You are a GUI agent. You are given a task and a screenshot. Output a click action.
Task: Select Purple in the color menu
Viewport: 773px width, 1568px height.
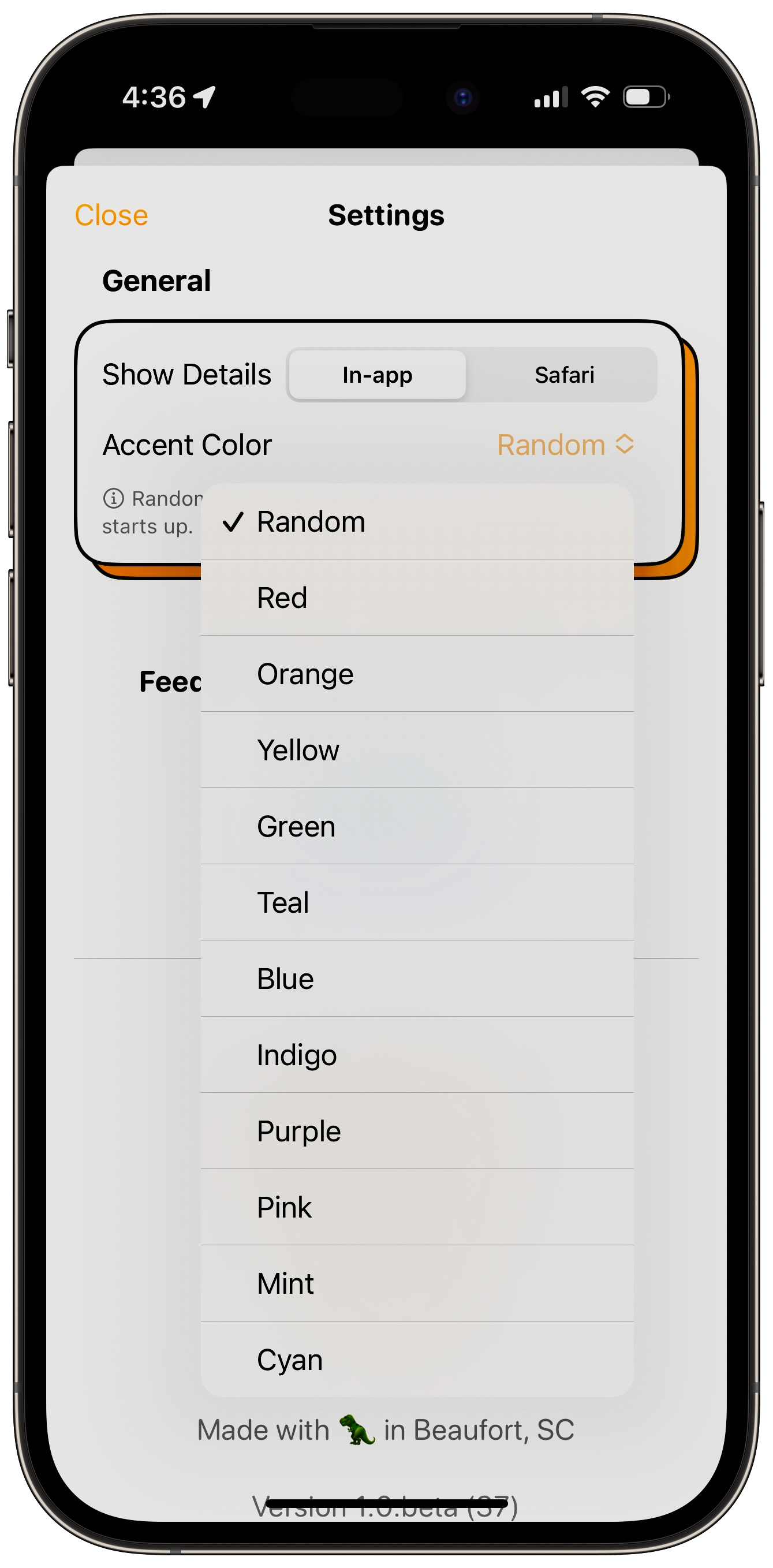417,1131
